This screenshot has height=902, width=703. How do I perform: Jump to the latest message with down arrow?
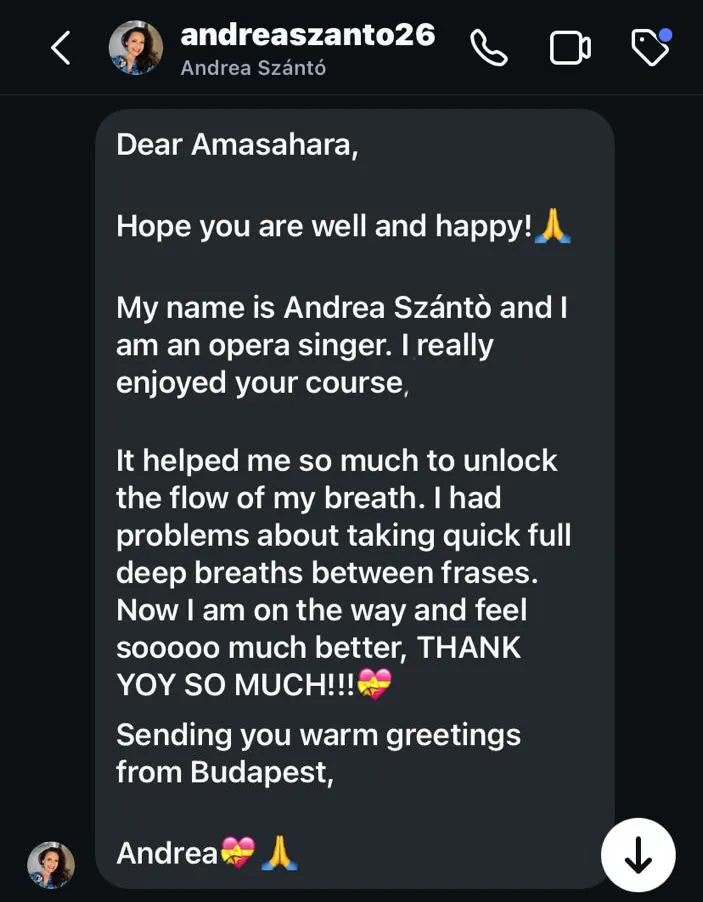click(638, 855)
